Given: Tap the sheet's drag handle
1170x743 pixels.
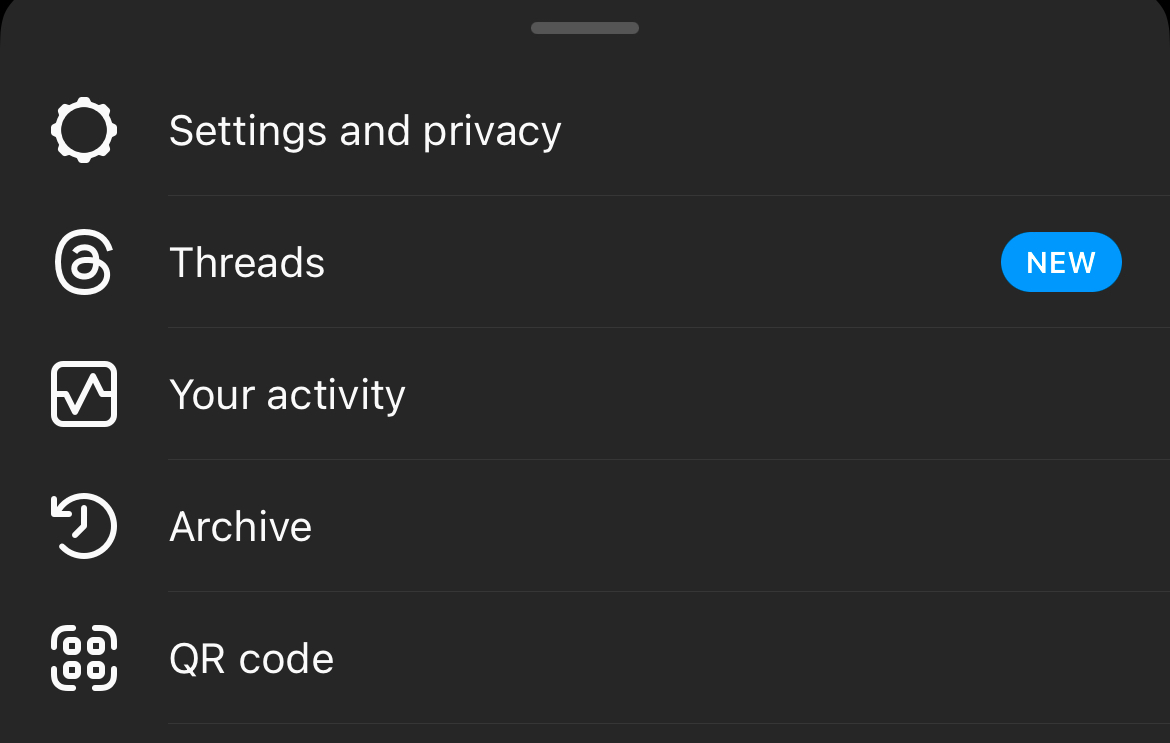Looking at the screenshot, I should 585,28.
